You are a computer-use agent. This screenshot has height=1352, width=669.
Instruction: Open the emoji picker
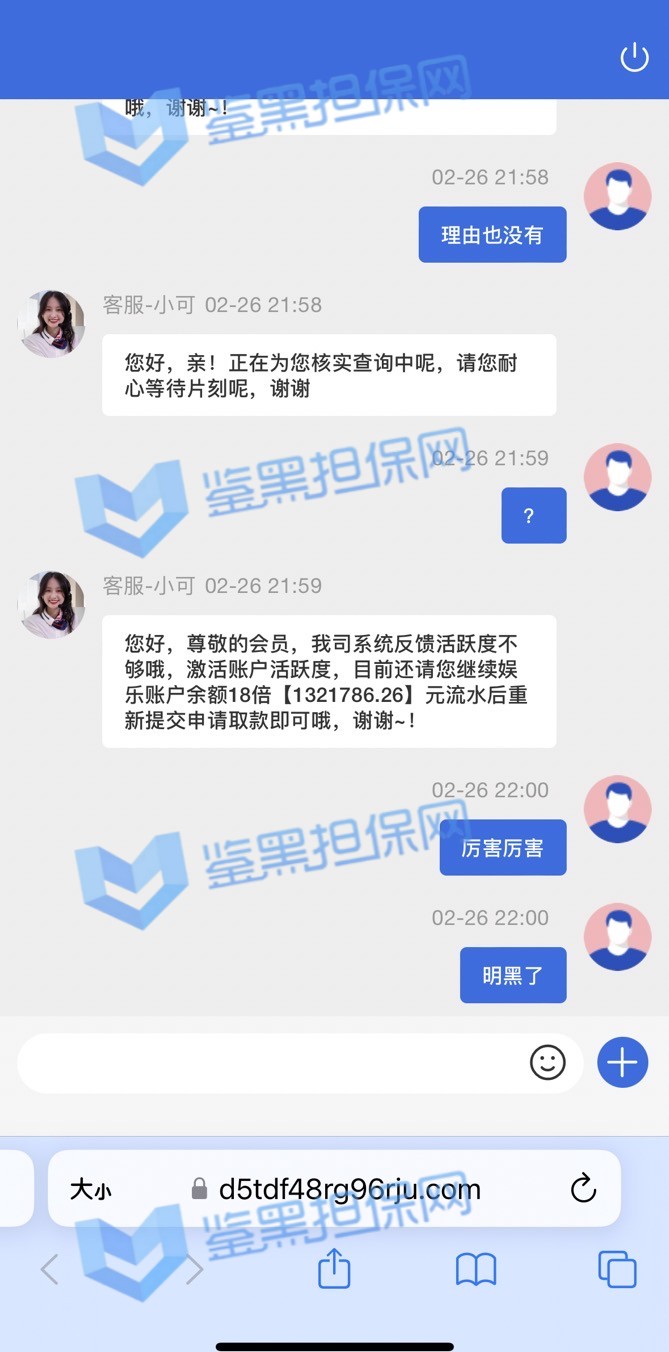(547, 1062)
